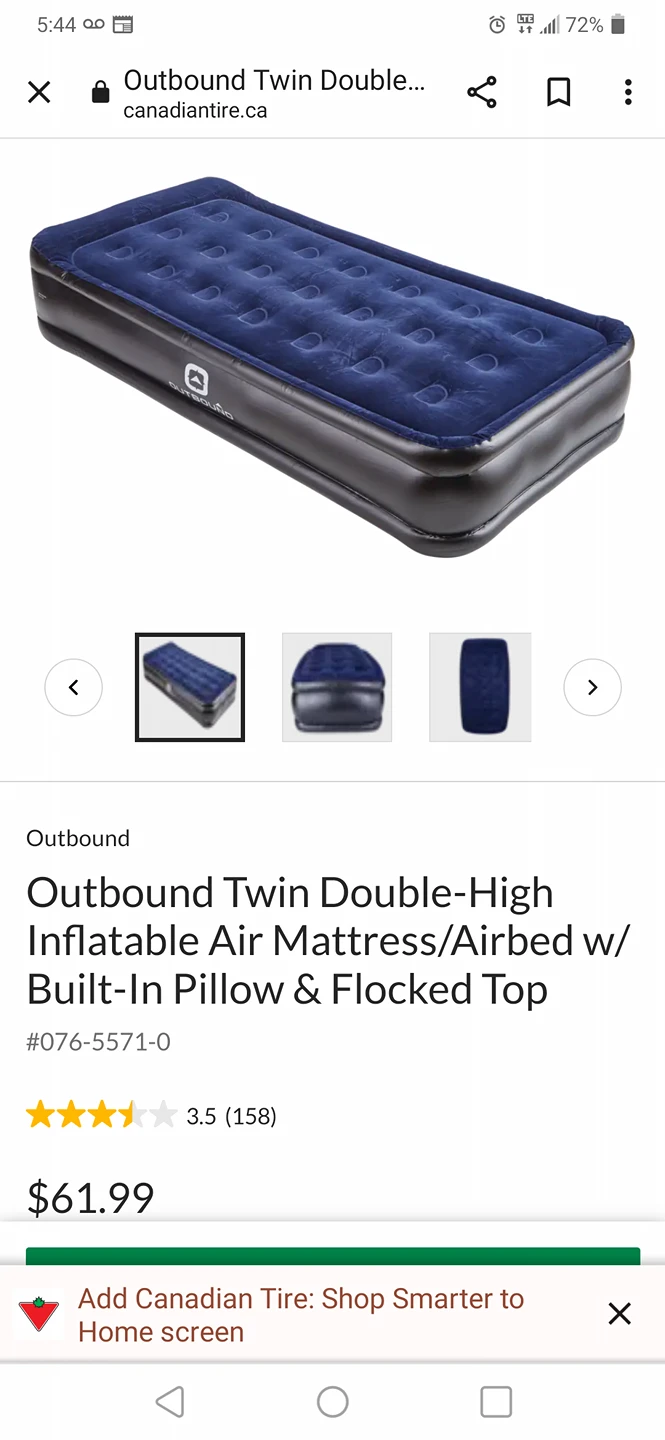Open the browser overflow menu

[628, 93]
